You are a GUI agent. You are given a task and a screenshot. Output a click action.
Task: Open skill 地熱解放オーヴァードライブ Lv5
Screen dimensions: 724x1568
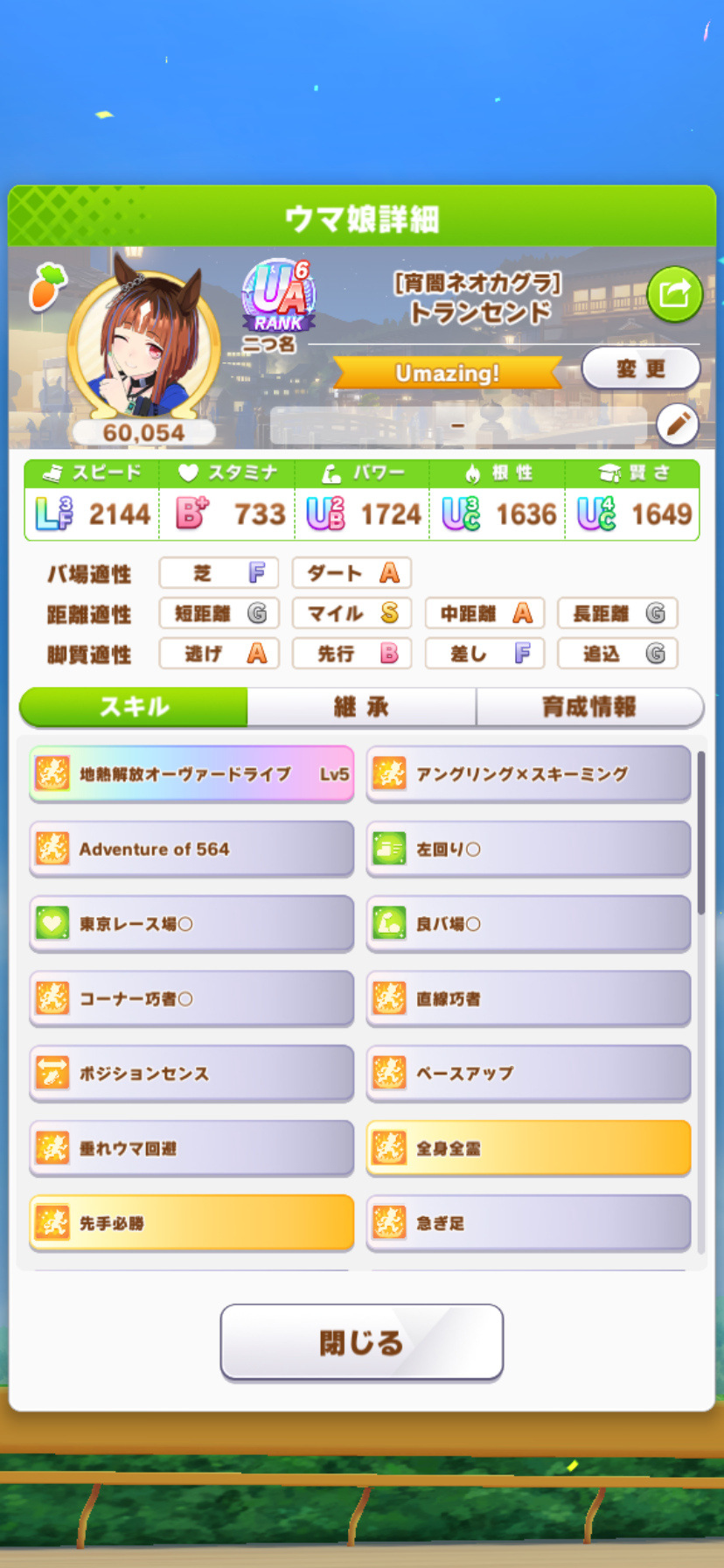click(x=191, y=773)
